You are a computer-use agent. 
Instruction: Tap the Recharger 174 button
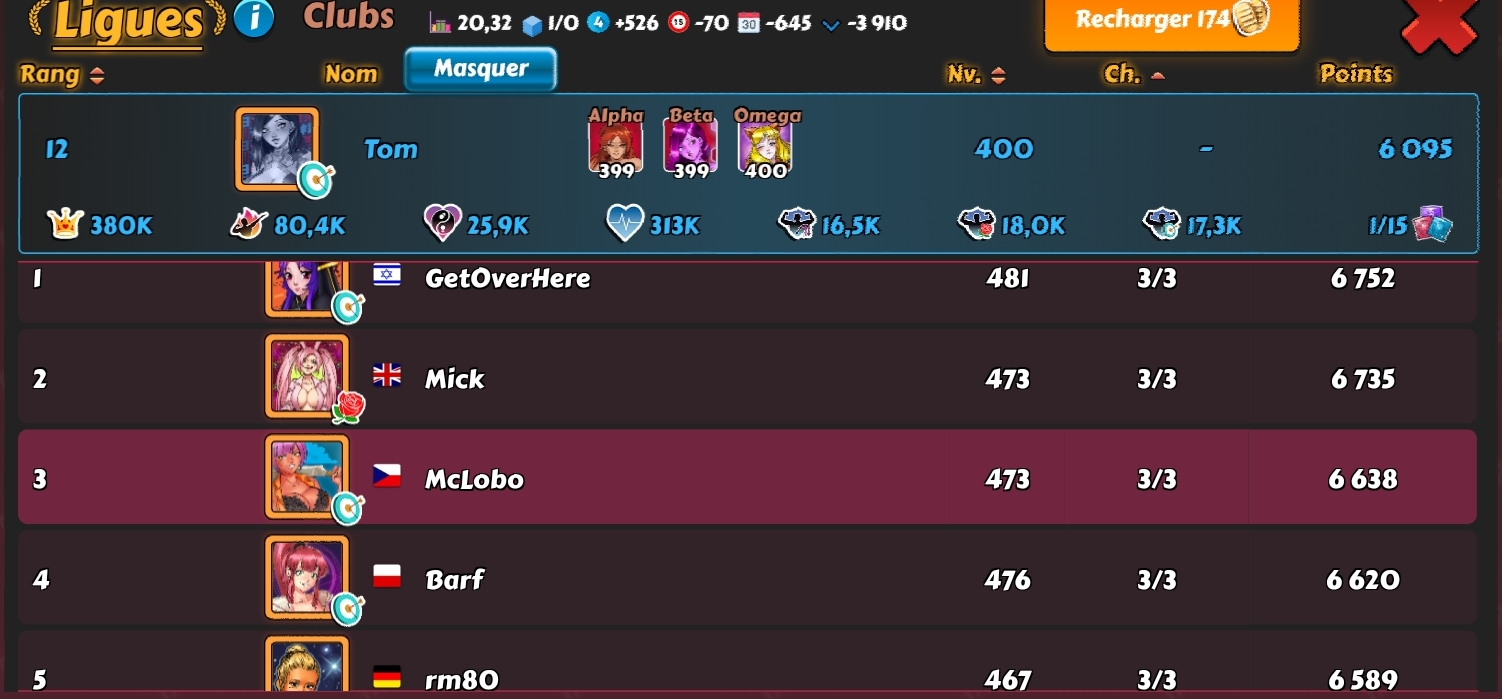coord(1171,21)
